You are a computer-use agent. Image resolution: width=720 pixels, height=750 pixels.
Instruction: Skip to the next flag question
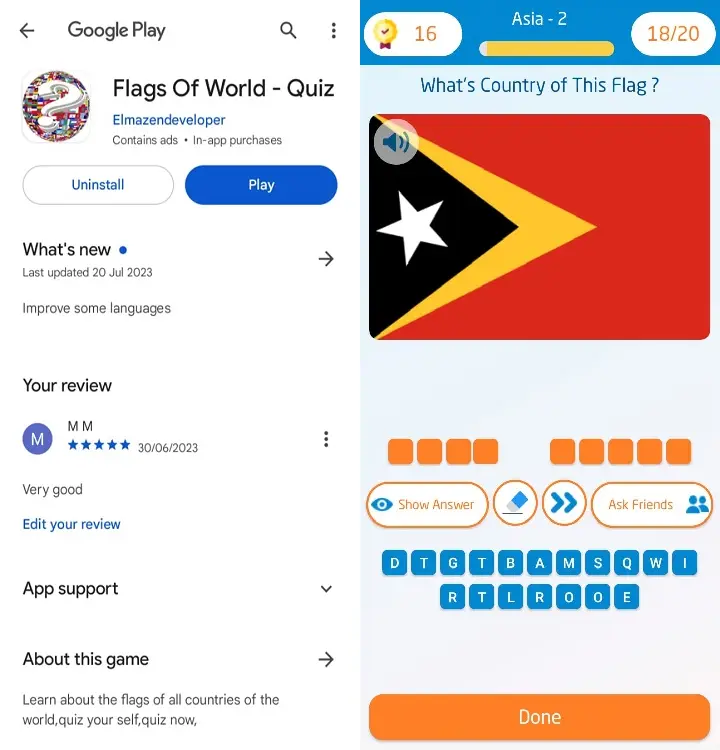click(564, 503)
